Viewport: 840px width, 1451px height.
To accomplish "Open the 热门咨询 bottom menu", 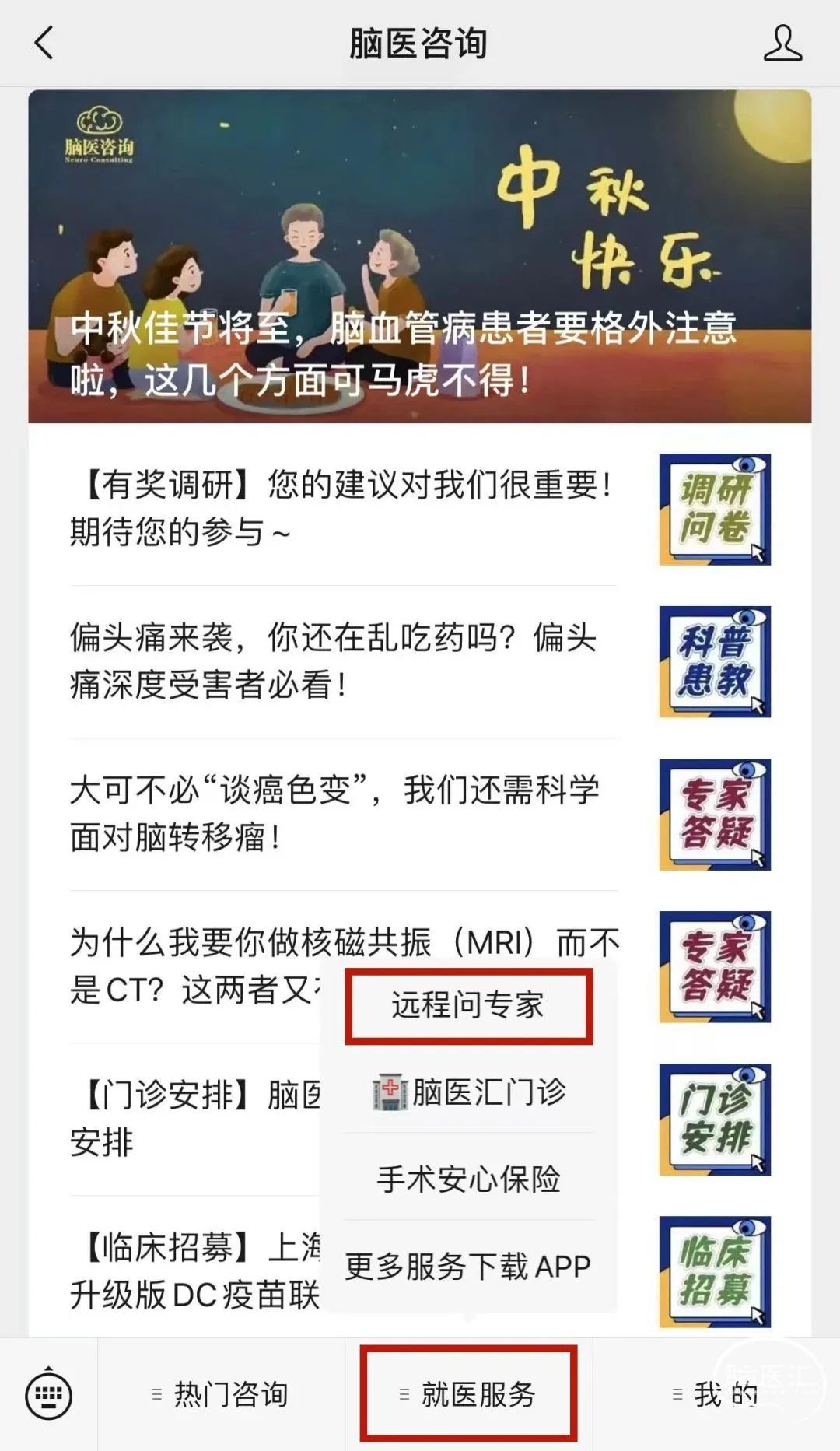I will (222, 1394).
